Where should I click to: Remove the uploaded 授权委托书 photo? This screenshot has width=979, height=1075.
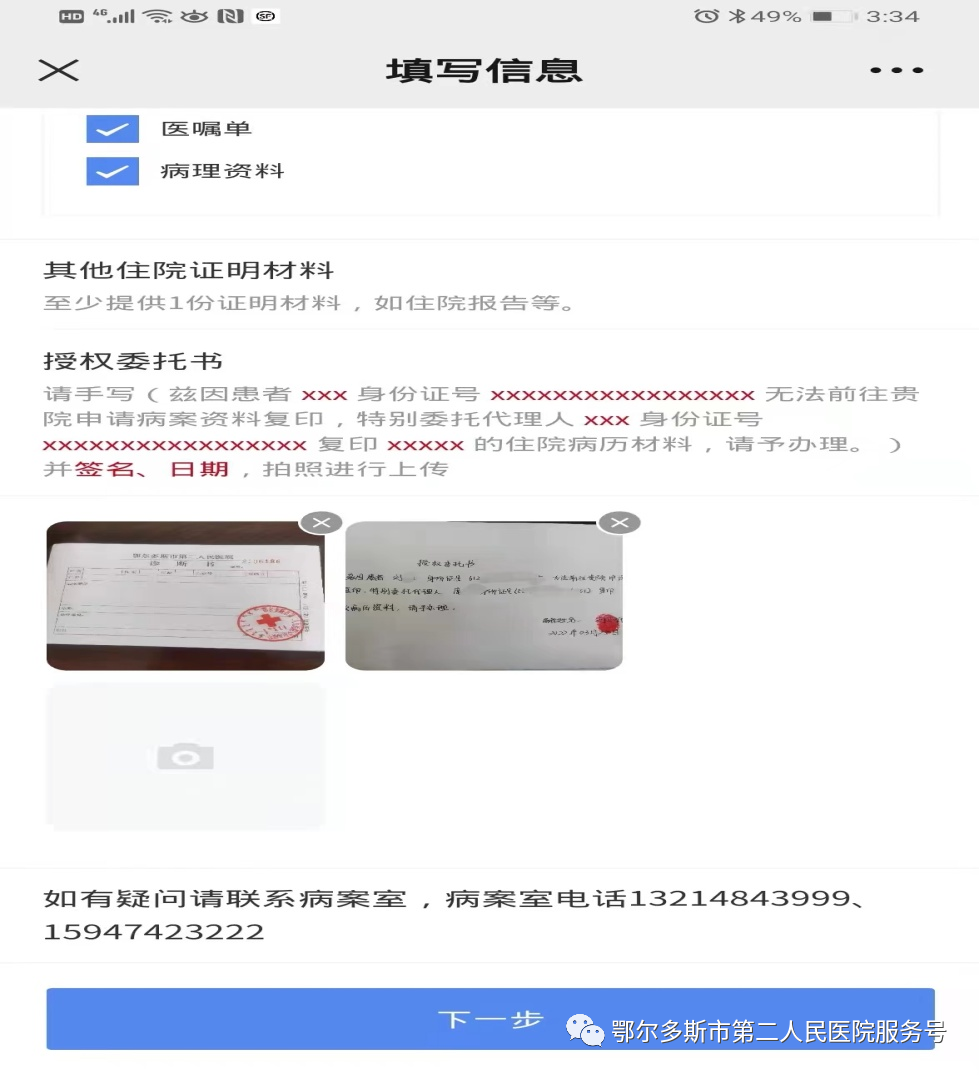coord(619,523)
